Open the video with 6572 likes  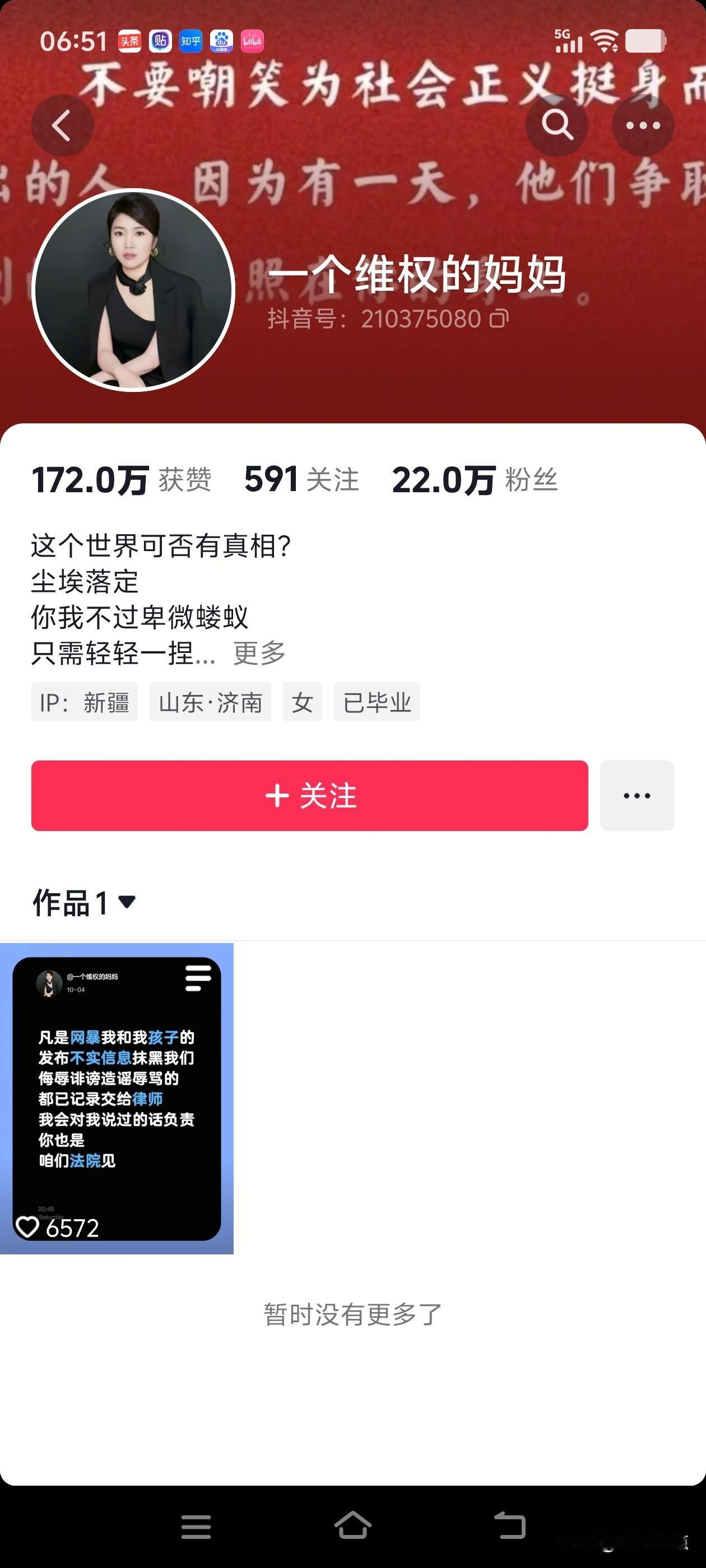pyautogui.click(x=117, y=1098)
